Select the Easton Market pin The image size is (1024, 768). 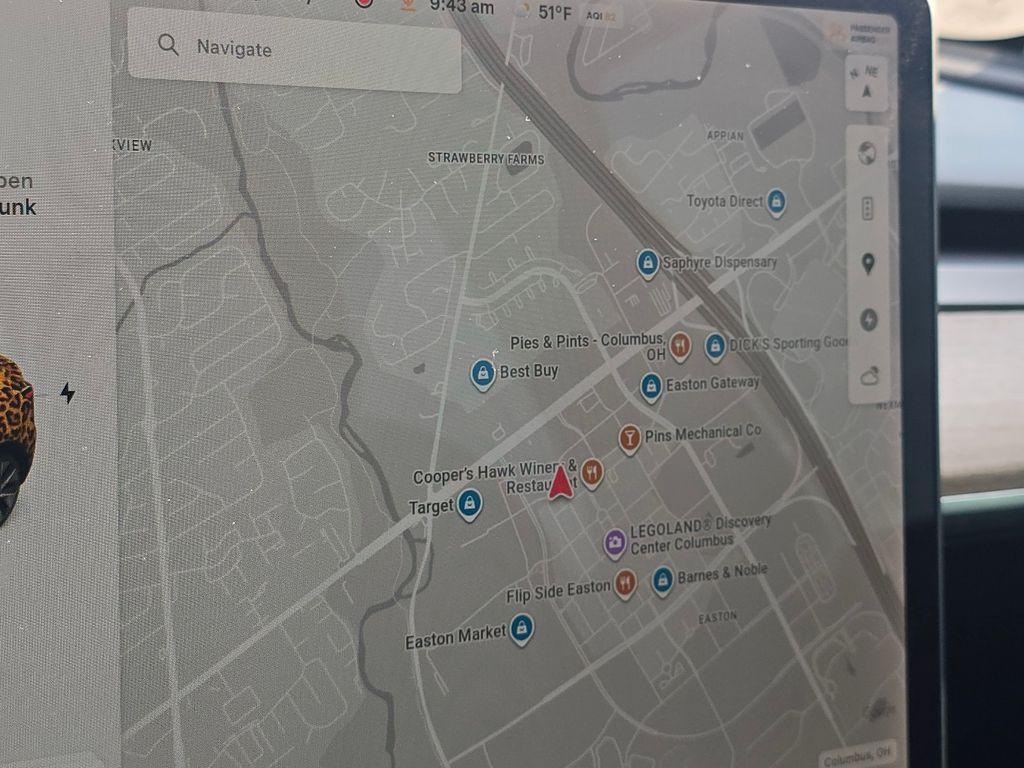click(521, 628)
